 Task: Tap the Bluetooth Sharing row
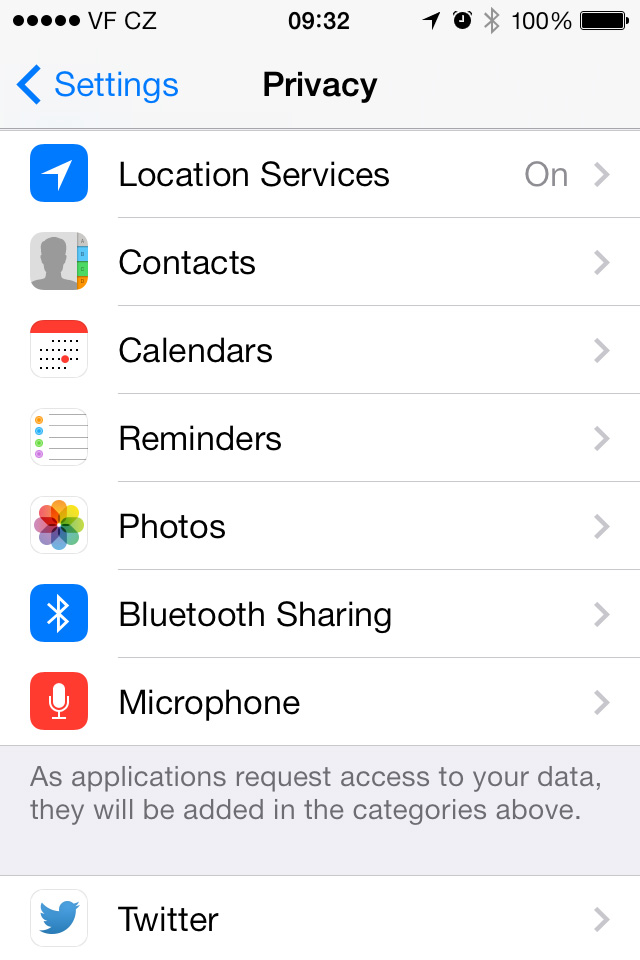[x=320, y=615]
